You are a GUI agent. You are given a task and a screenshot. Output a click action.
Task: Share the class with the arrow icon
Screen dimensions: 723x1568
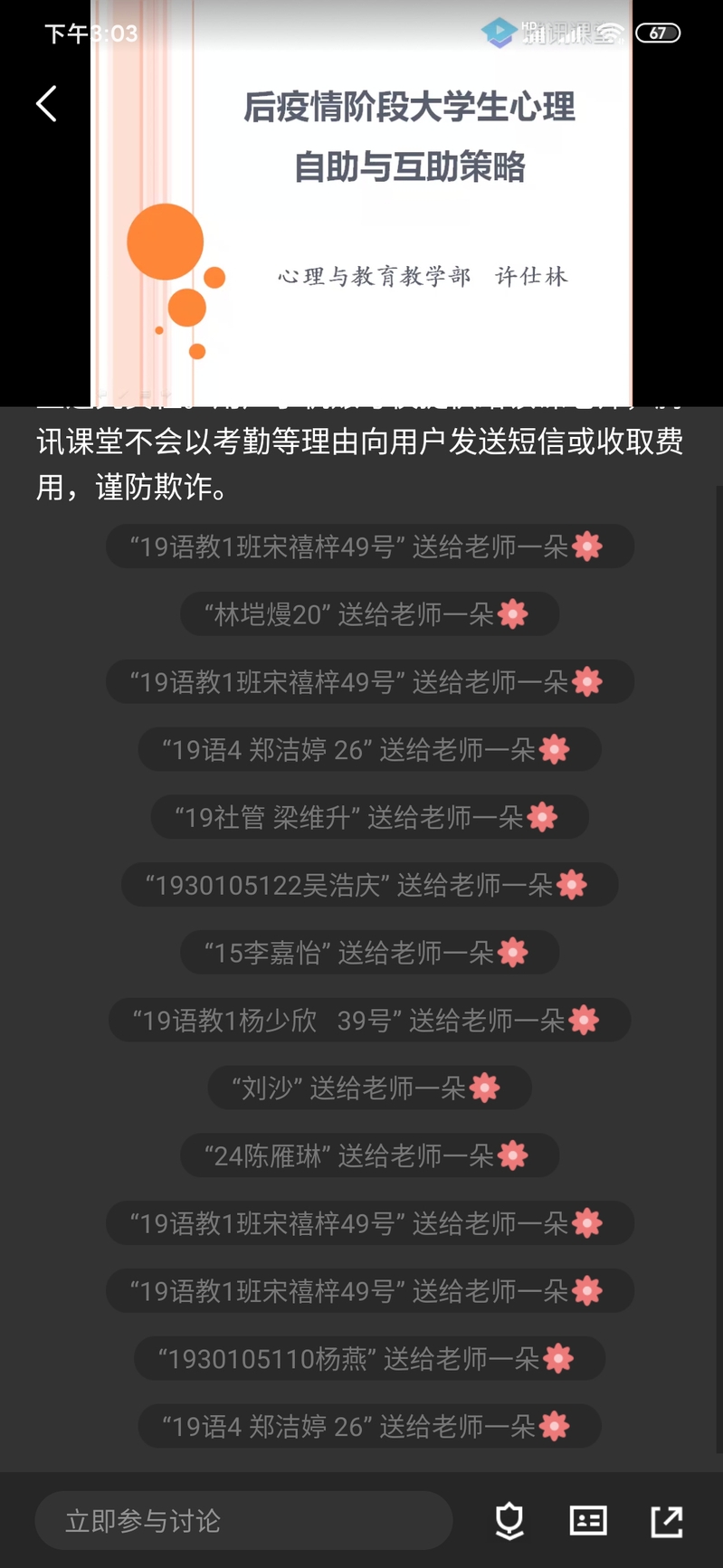coord(667,1521)
